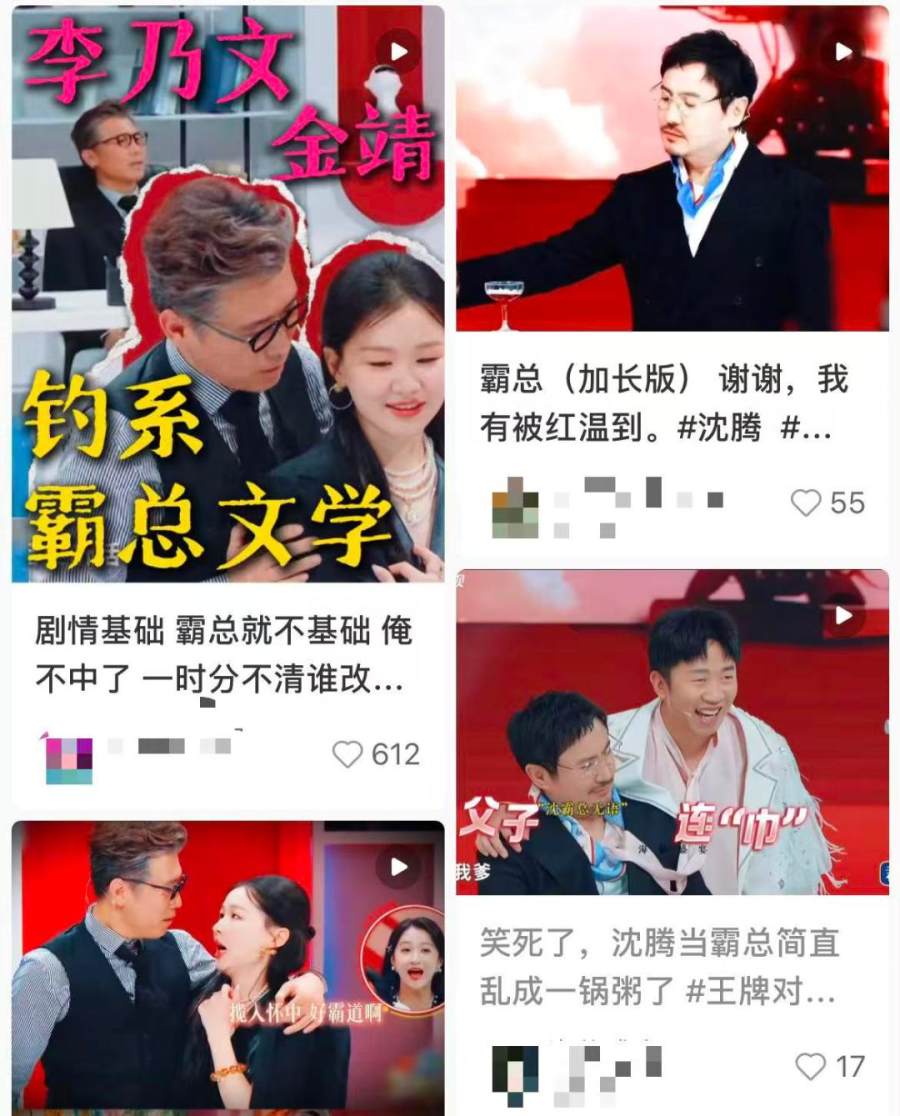Like the post with 55 likes
The image size is (900, 1116).
(805, 502)
